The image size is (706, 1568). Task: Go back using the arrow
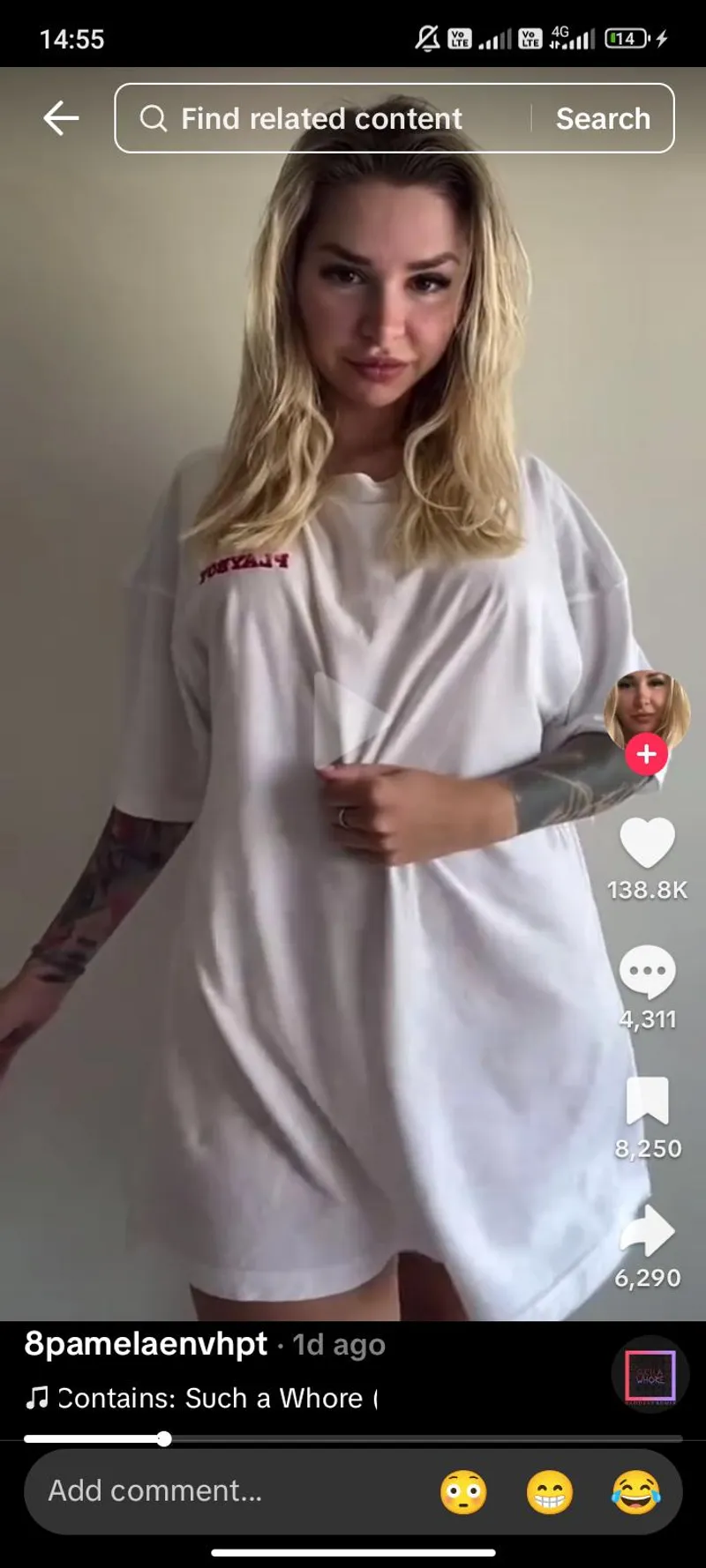[x=61, y=118]
